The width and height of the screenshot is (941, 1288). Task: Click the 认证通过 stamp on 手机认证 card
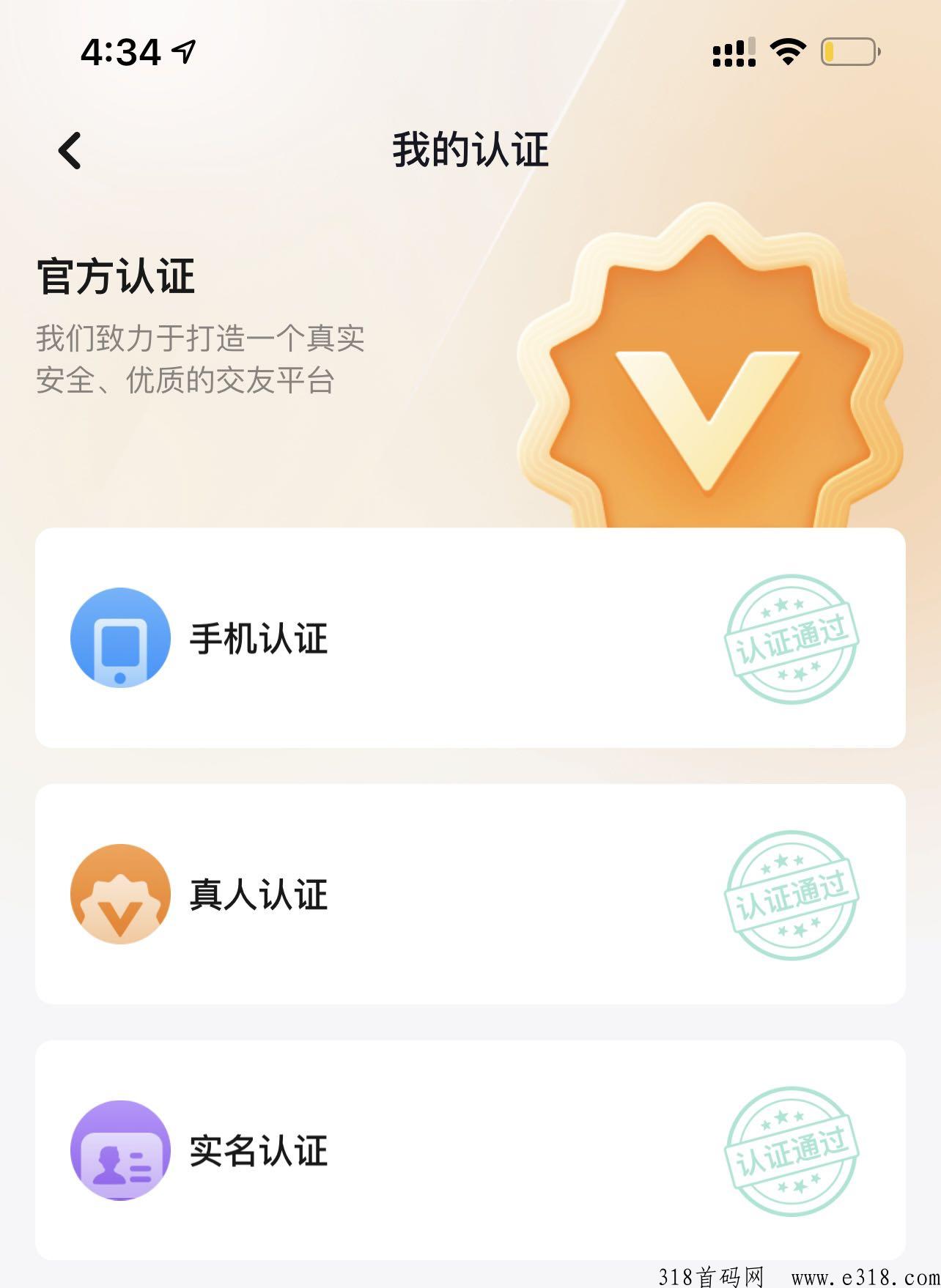pyautogui.click(x=791, y=639)
